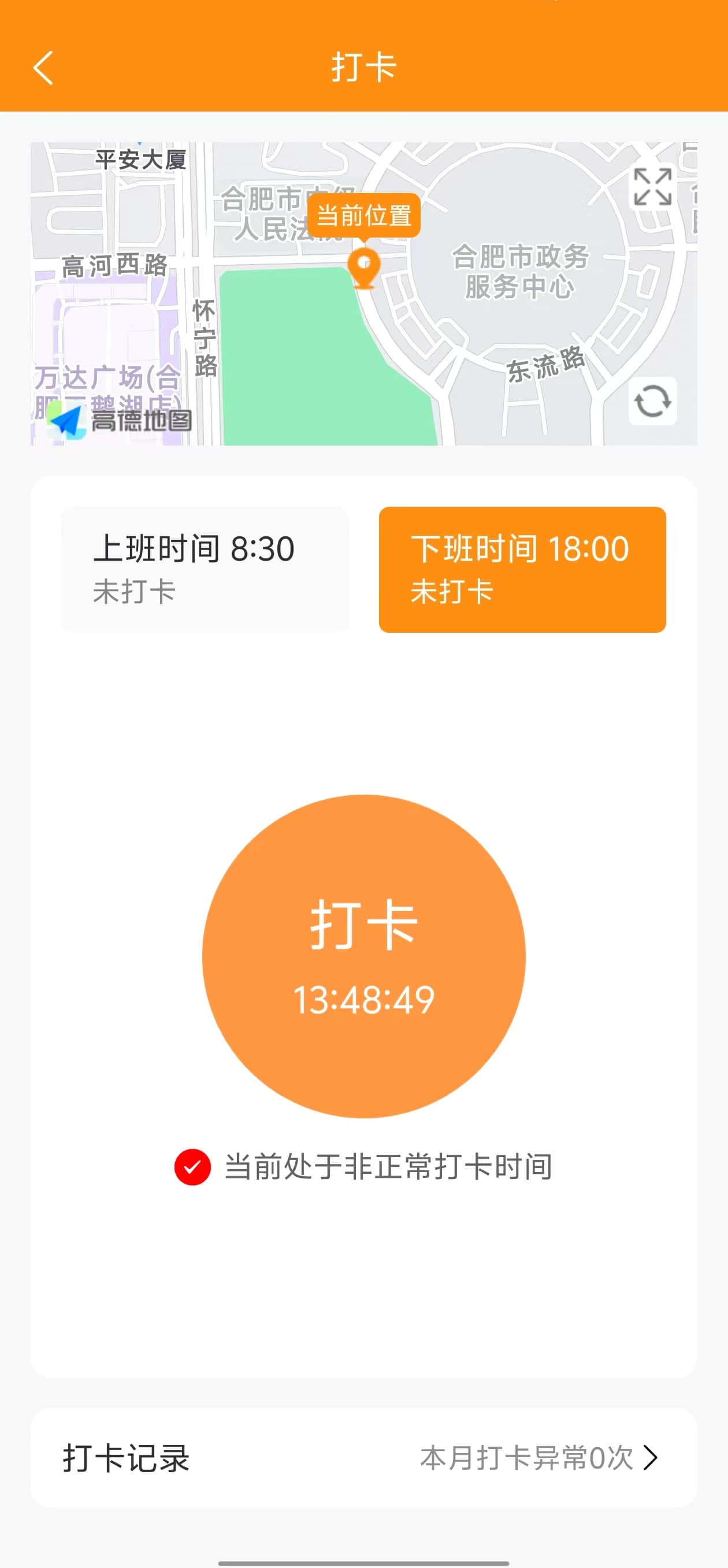Select the 下班时间 18:00 card
The height and width of the screenshot is (1568, 728).
click(x=522, y=569)
